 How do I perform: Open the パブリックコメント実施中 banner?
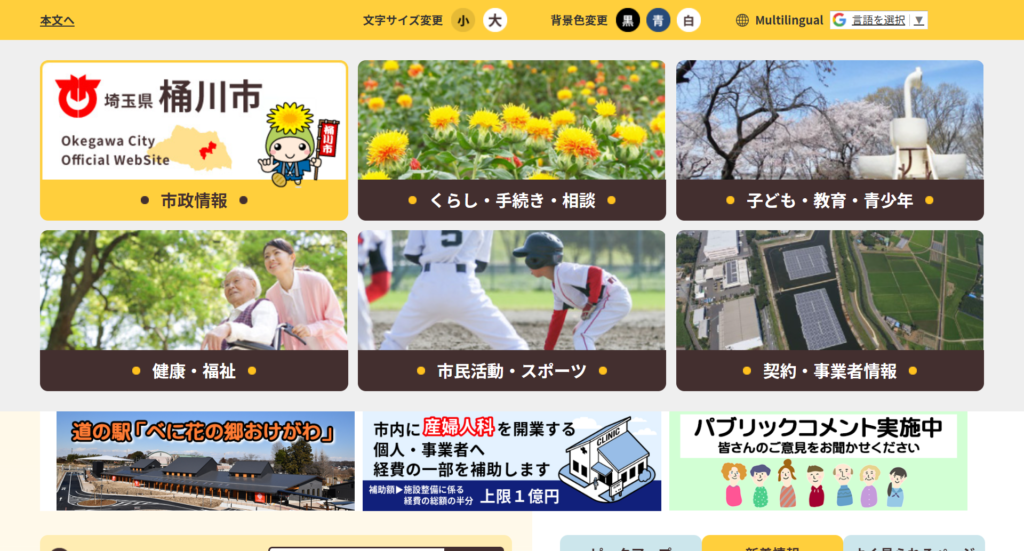(818, 461)
